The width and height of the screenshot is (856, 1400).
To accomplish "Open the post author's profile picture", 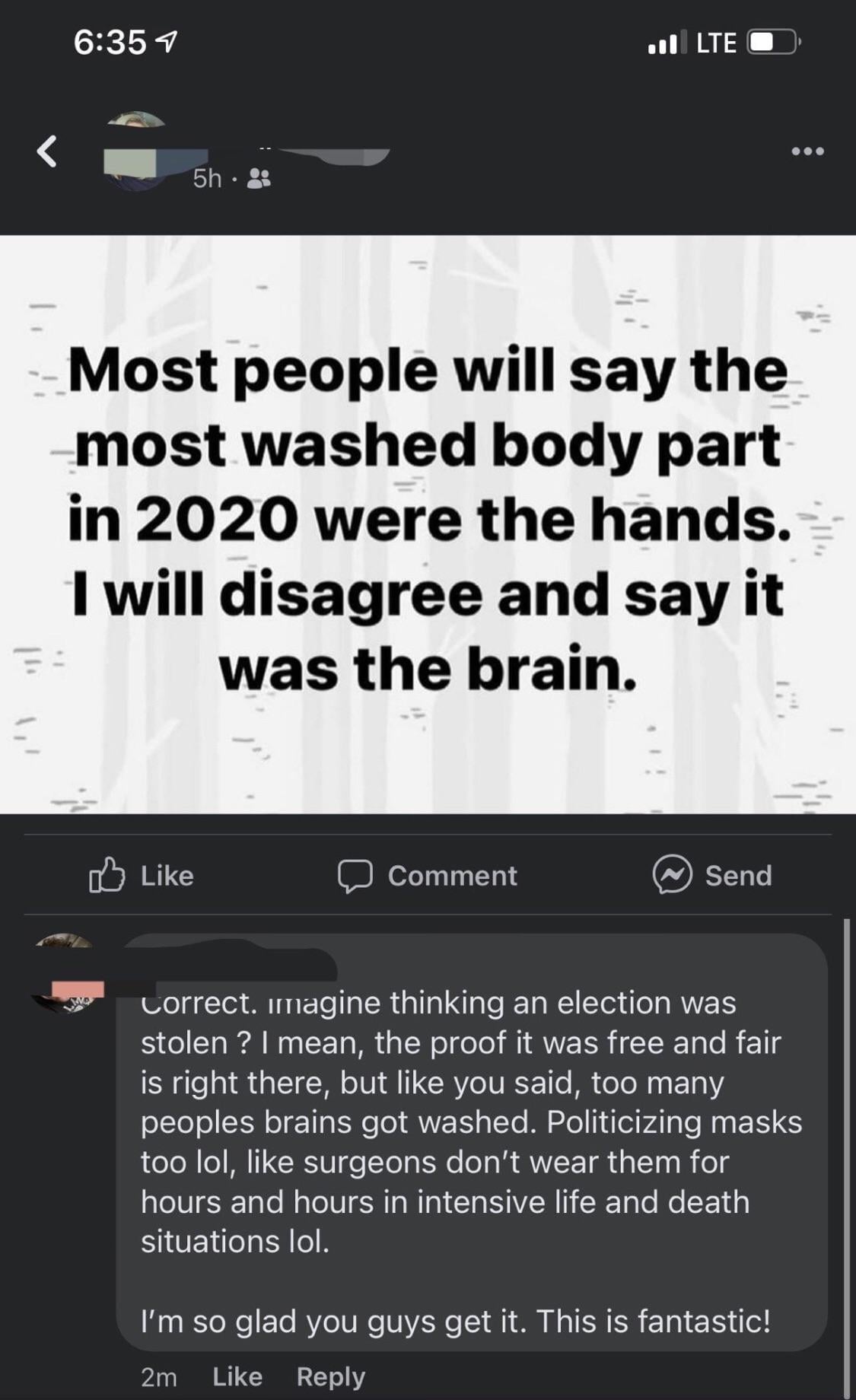I will 137,151.
